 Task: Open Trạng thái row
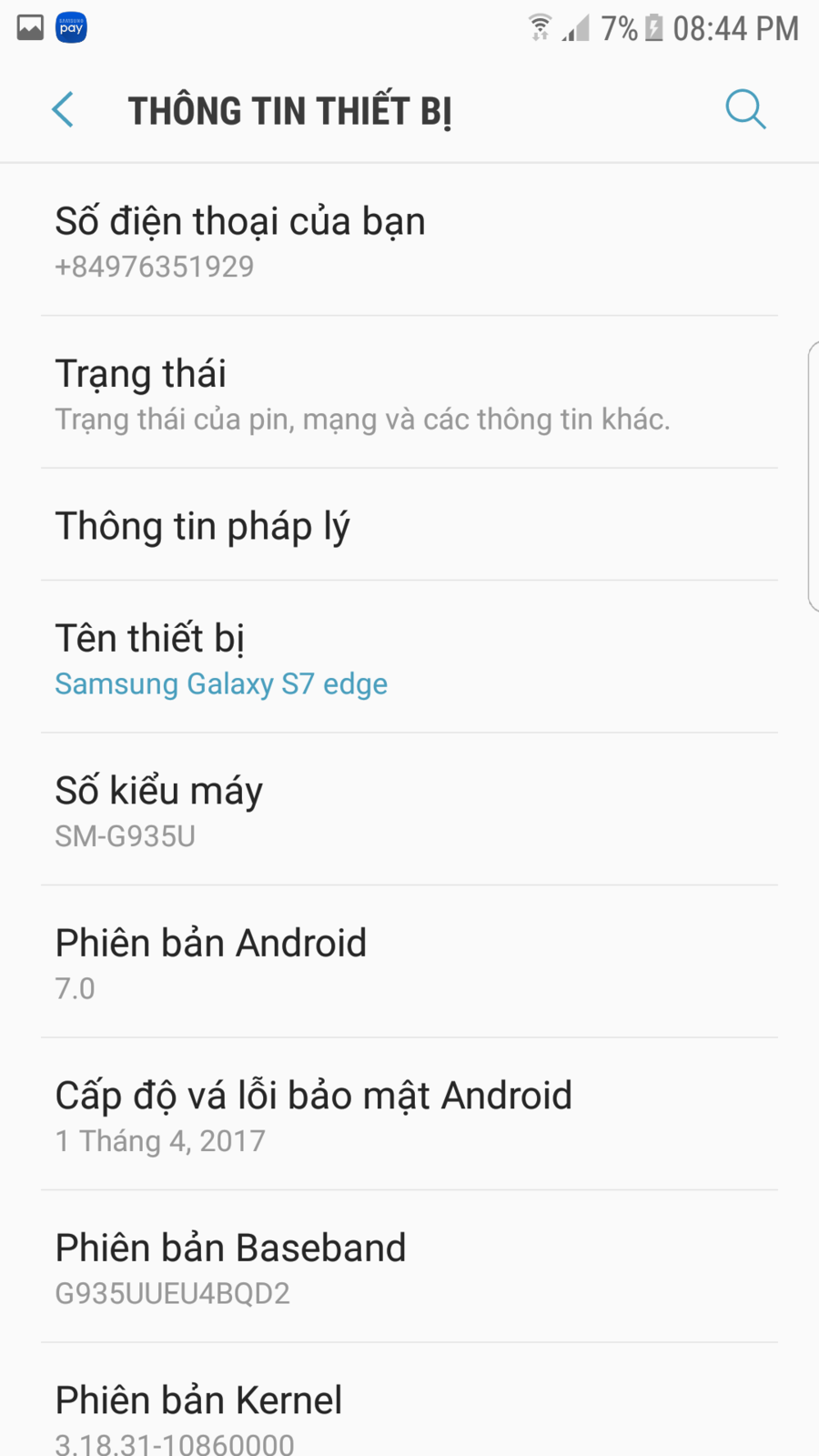(x=409, y=393)
